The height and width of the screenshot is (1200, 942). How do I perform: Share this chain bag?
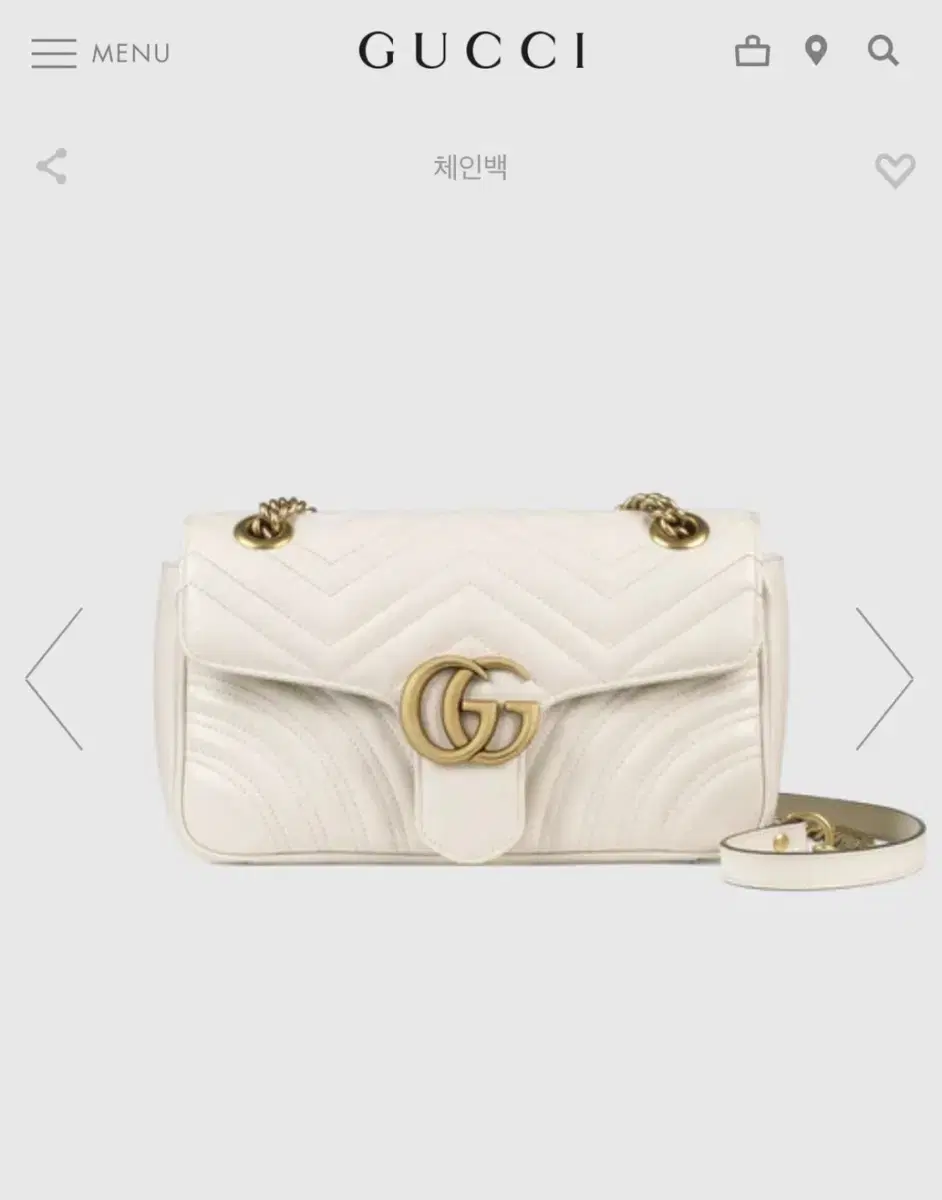click(x=52, y=167)
